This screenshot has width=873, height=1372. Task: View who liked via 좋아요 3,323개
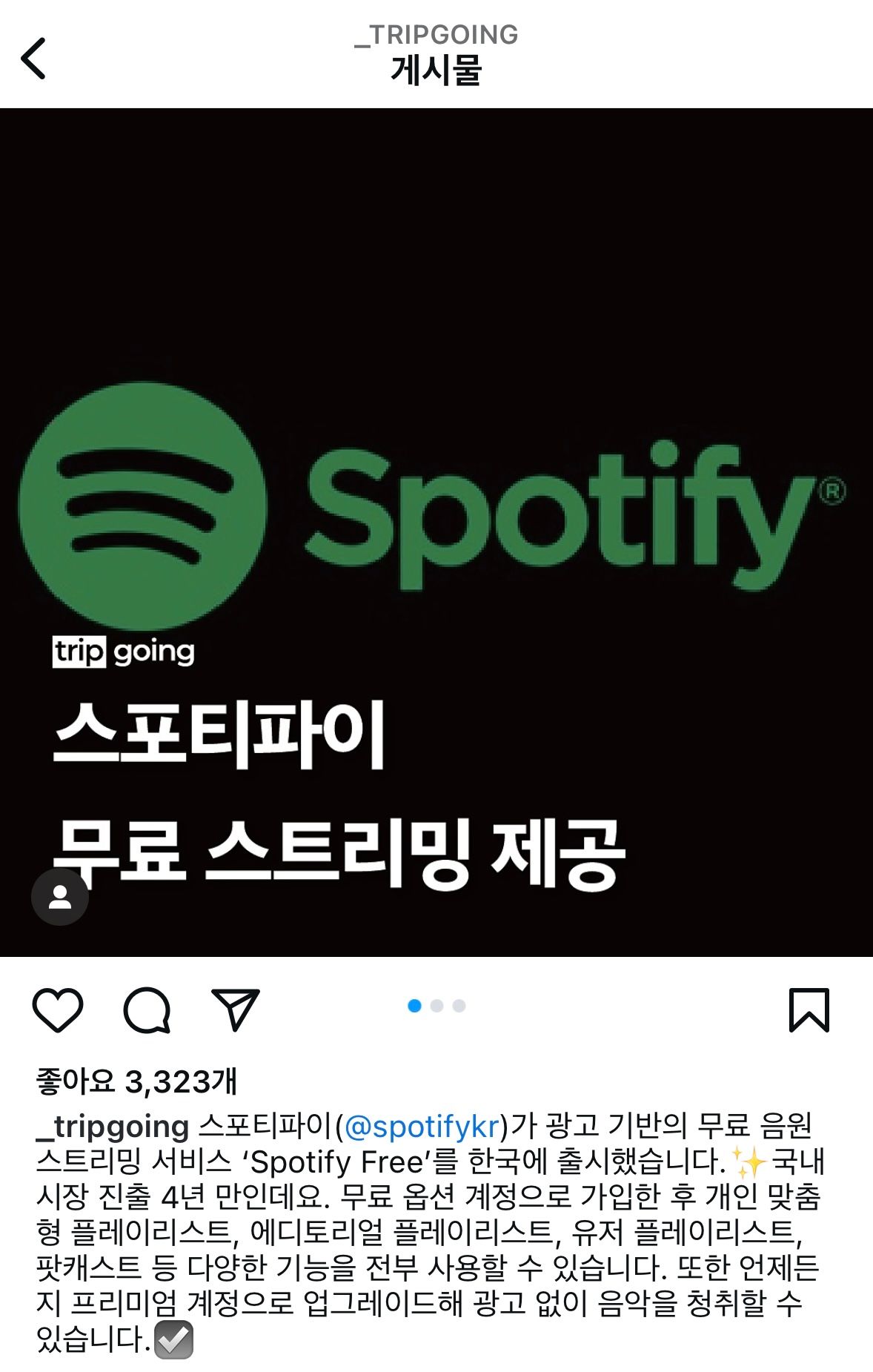(x=136, y=1081)
